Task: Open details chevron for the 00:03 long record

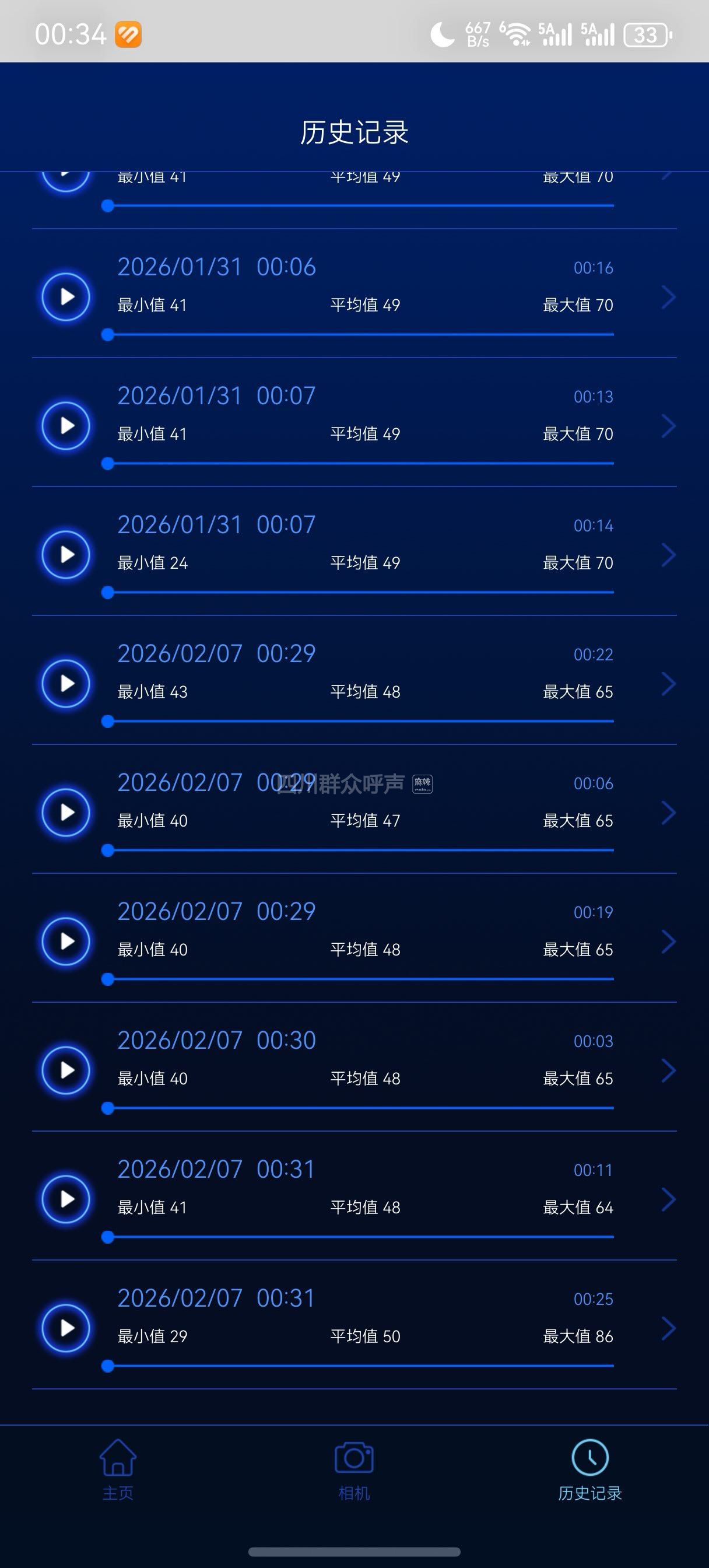Action: (668, 1070)
